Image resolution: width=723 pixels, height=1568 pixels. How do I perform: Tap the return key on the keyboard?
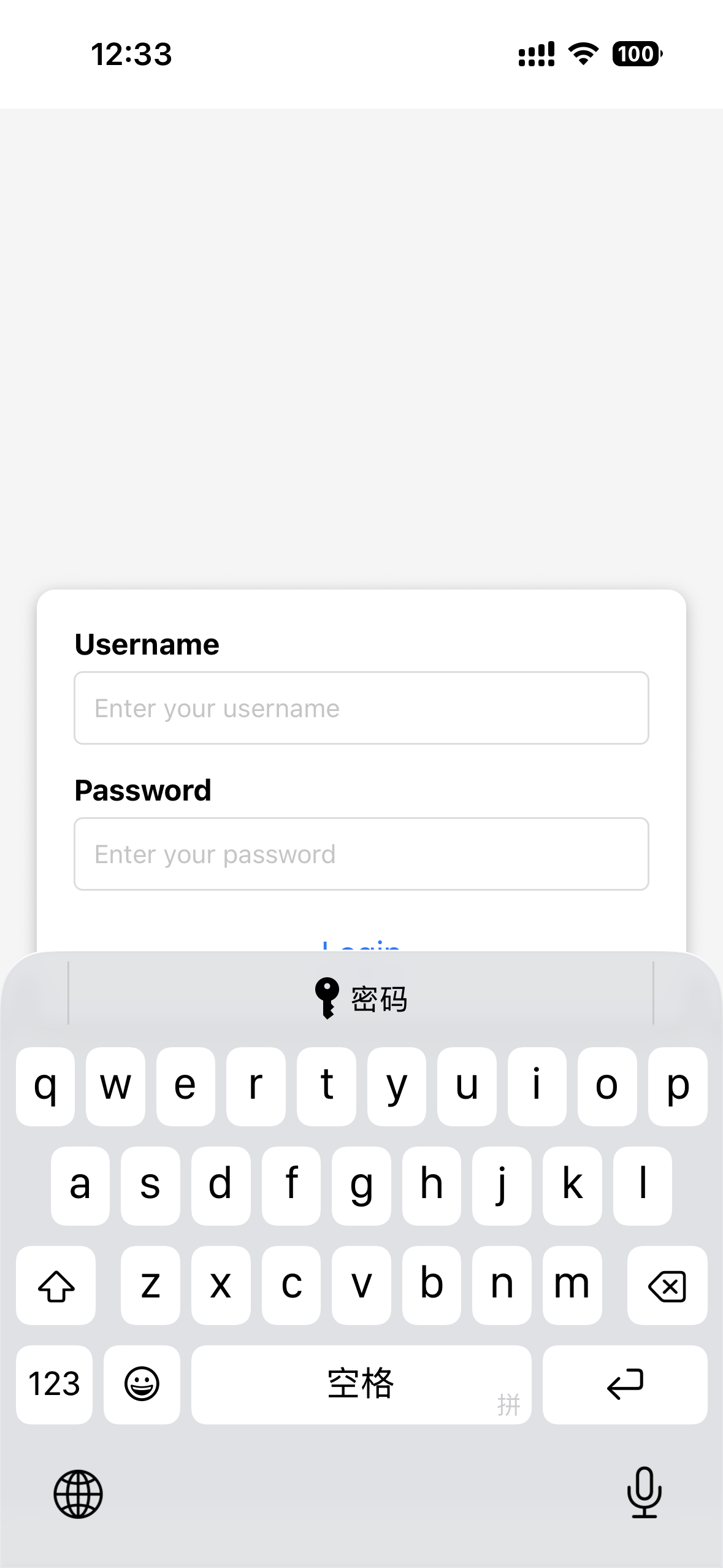pos(624,1385)
